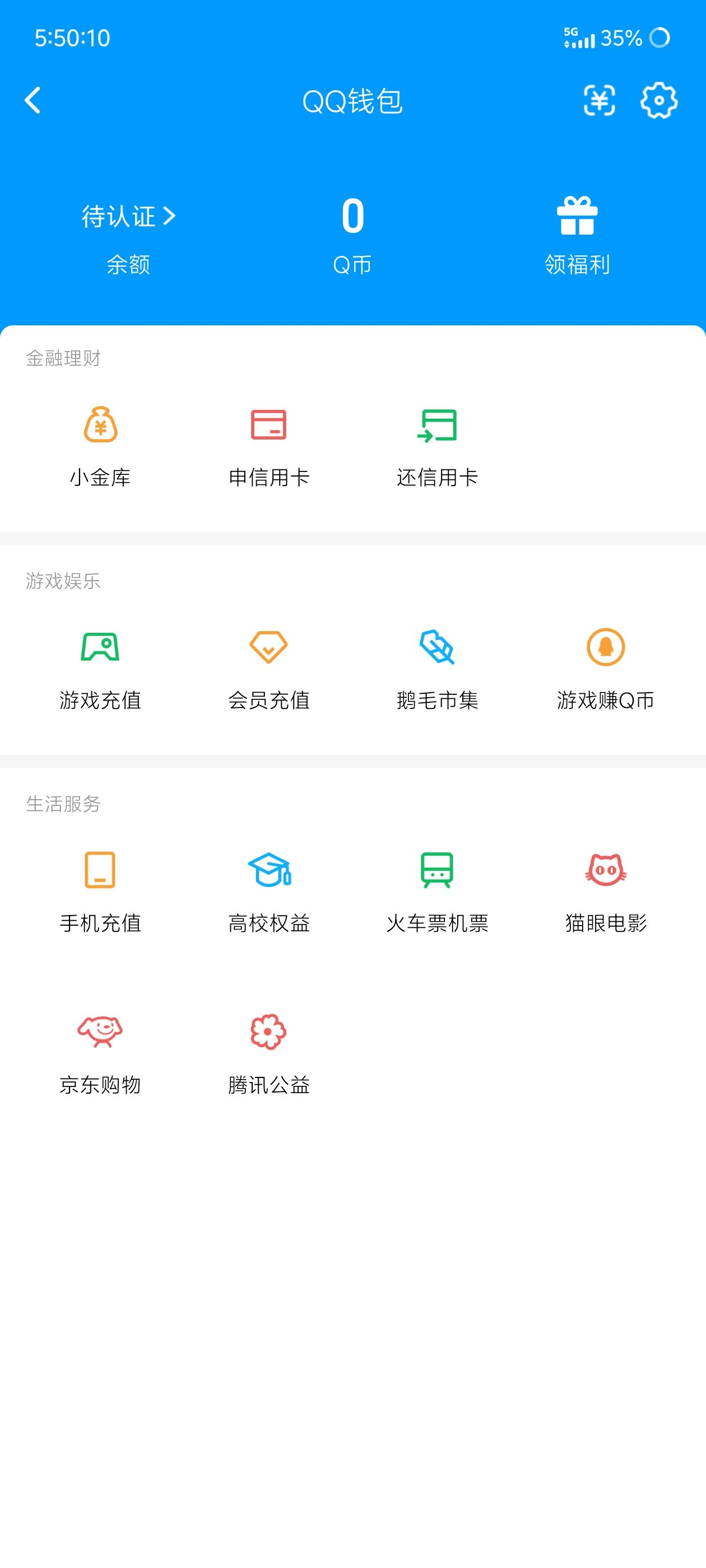Tap the 余额 balance label

click(x=128, y=265)
